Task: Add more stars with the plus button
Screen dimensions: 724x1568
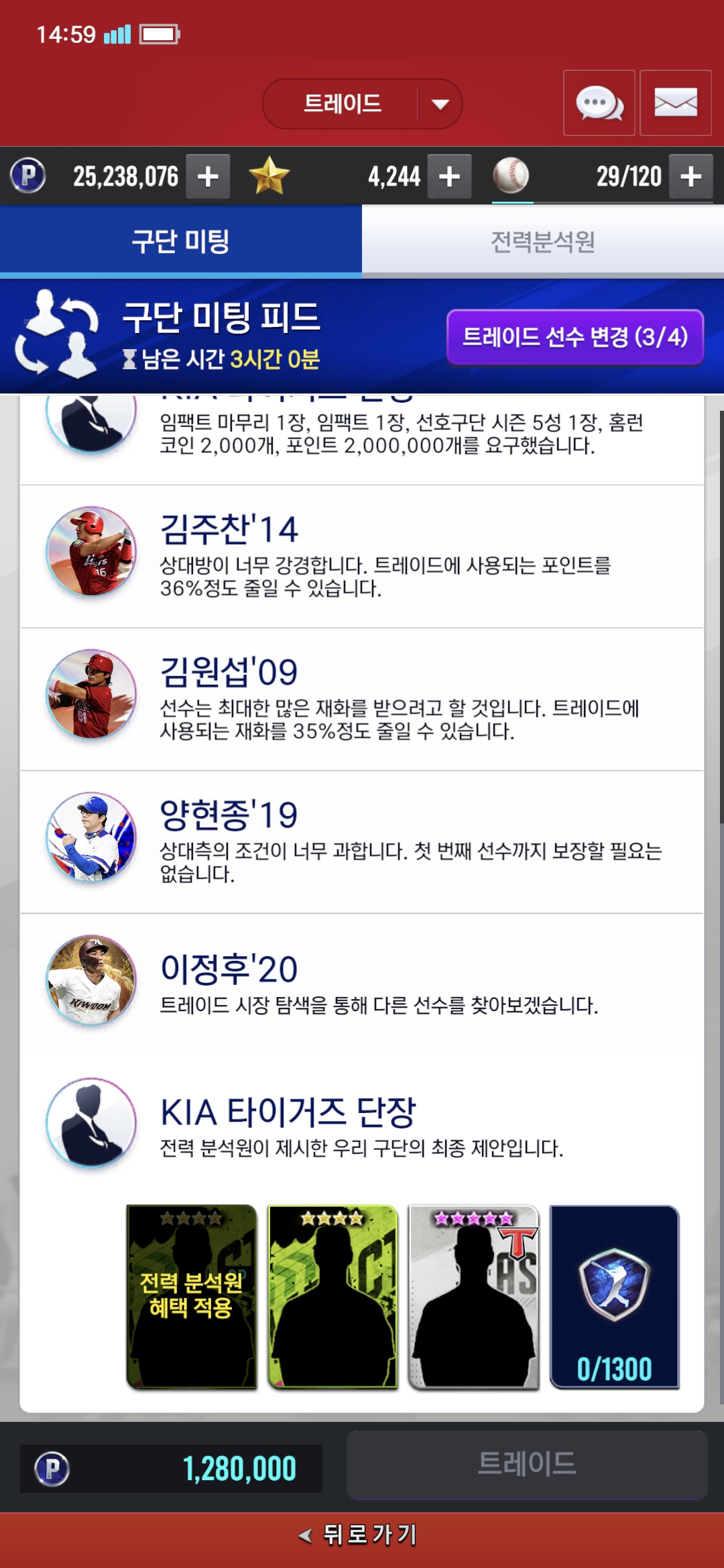Action: [x=449, y=177]
